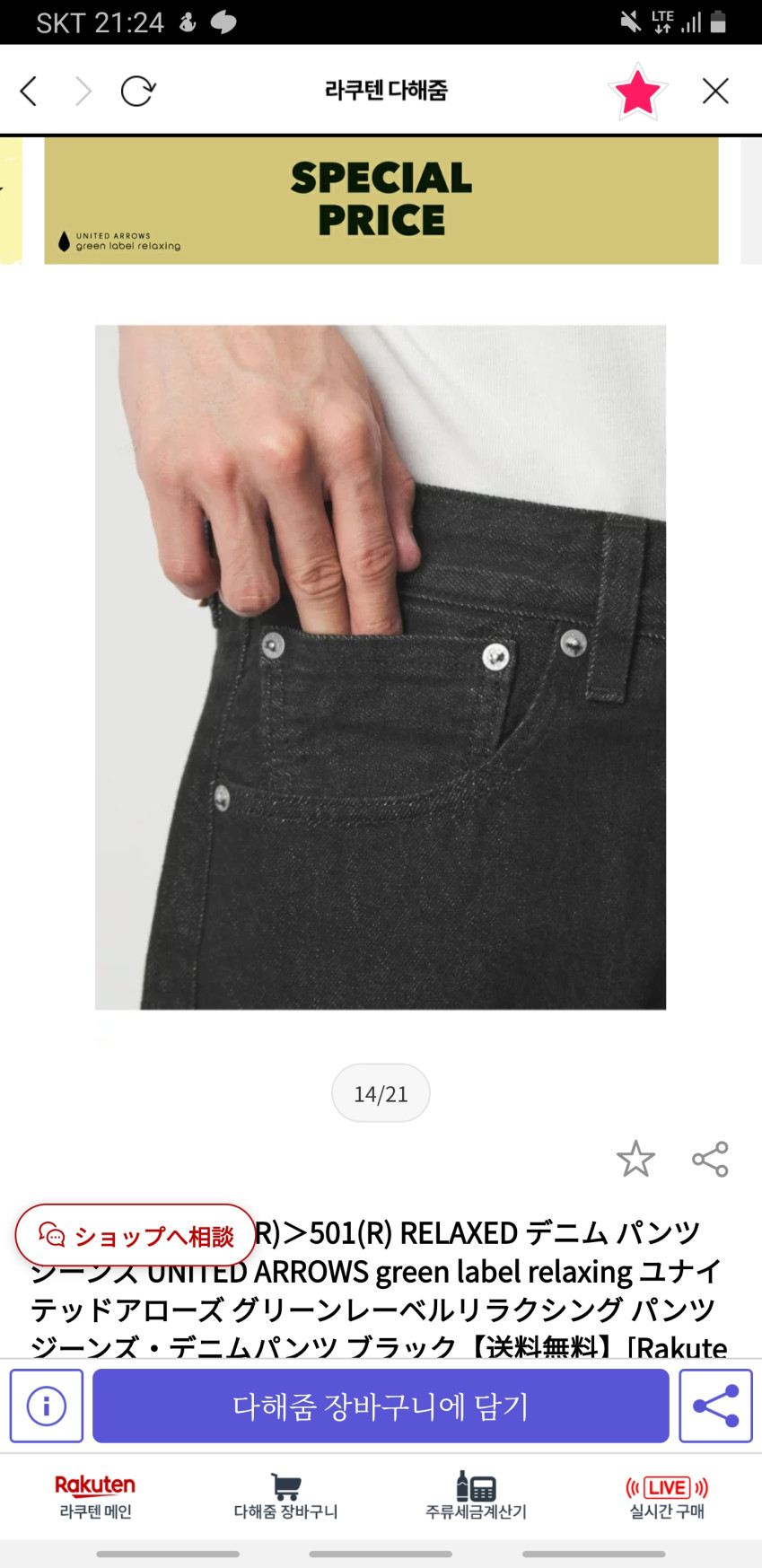Open the info icon button

tap(47, 1406)
